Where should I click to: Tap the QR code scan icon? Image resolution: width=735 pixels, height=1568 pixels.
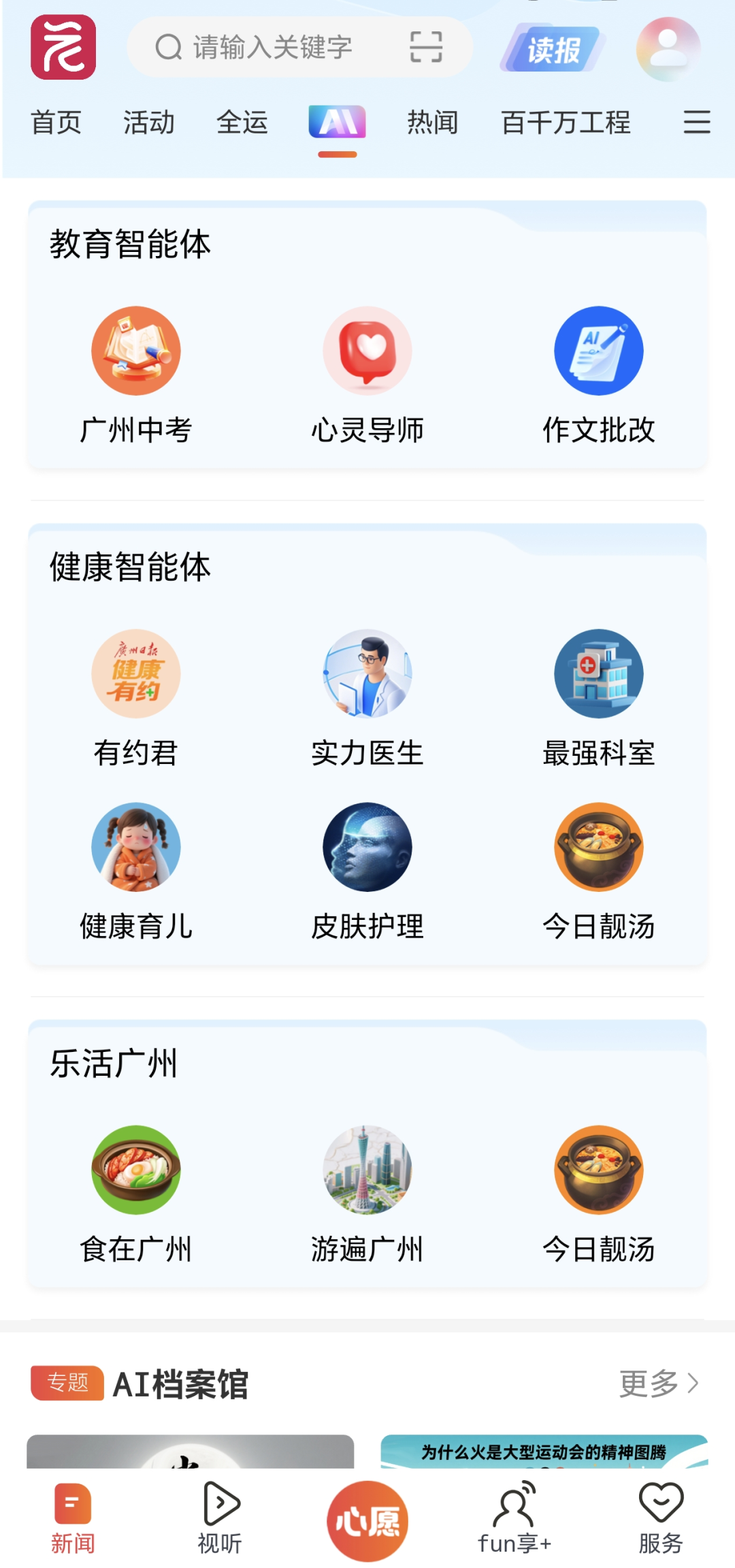(425, 48)
